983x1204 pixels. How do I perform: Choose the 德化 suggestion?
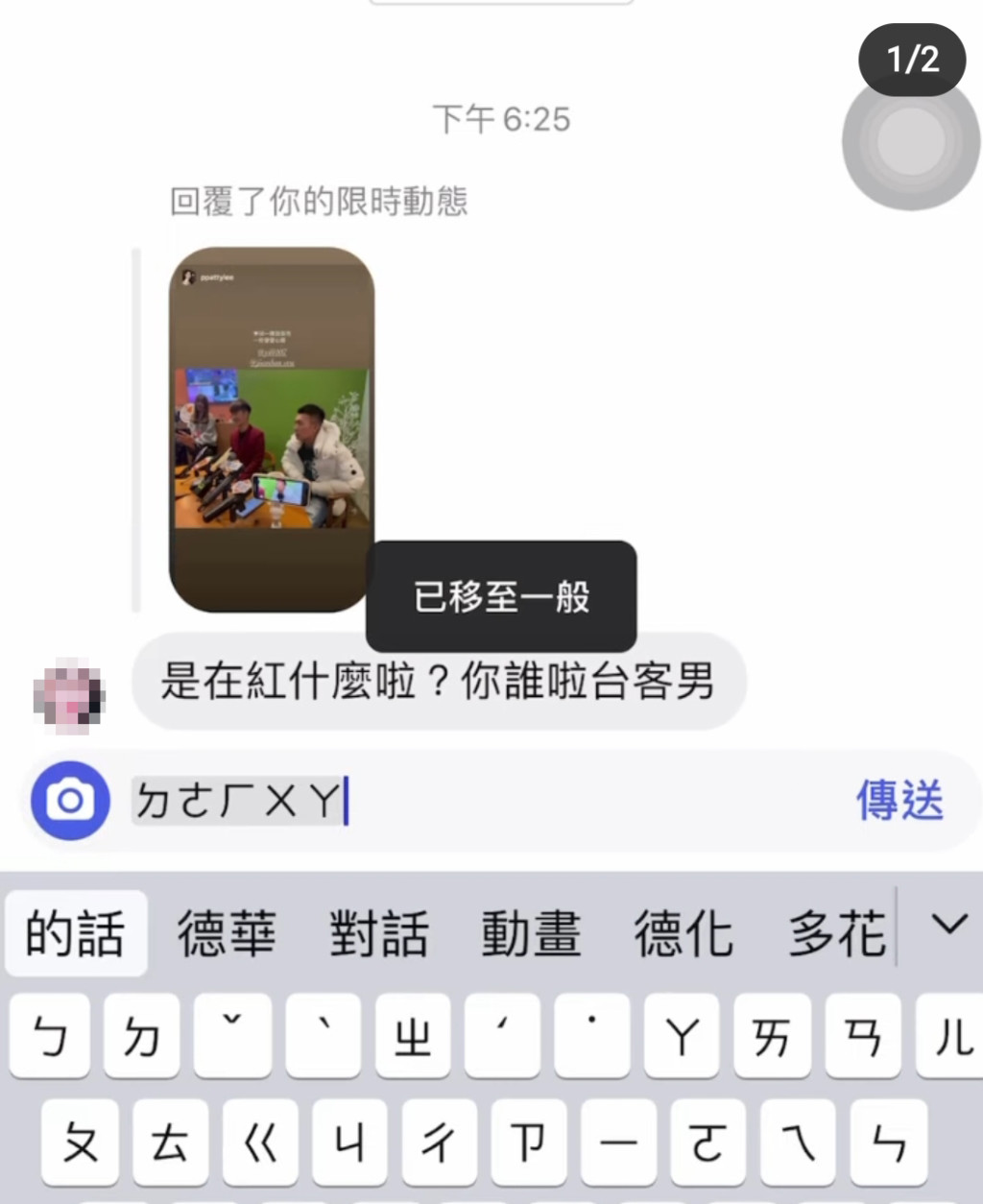click(683, 932)
